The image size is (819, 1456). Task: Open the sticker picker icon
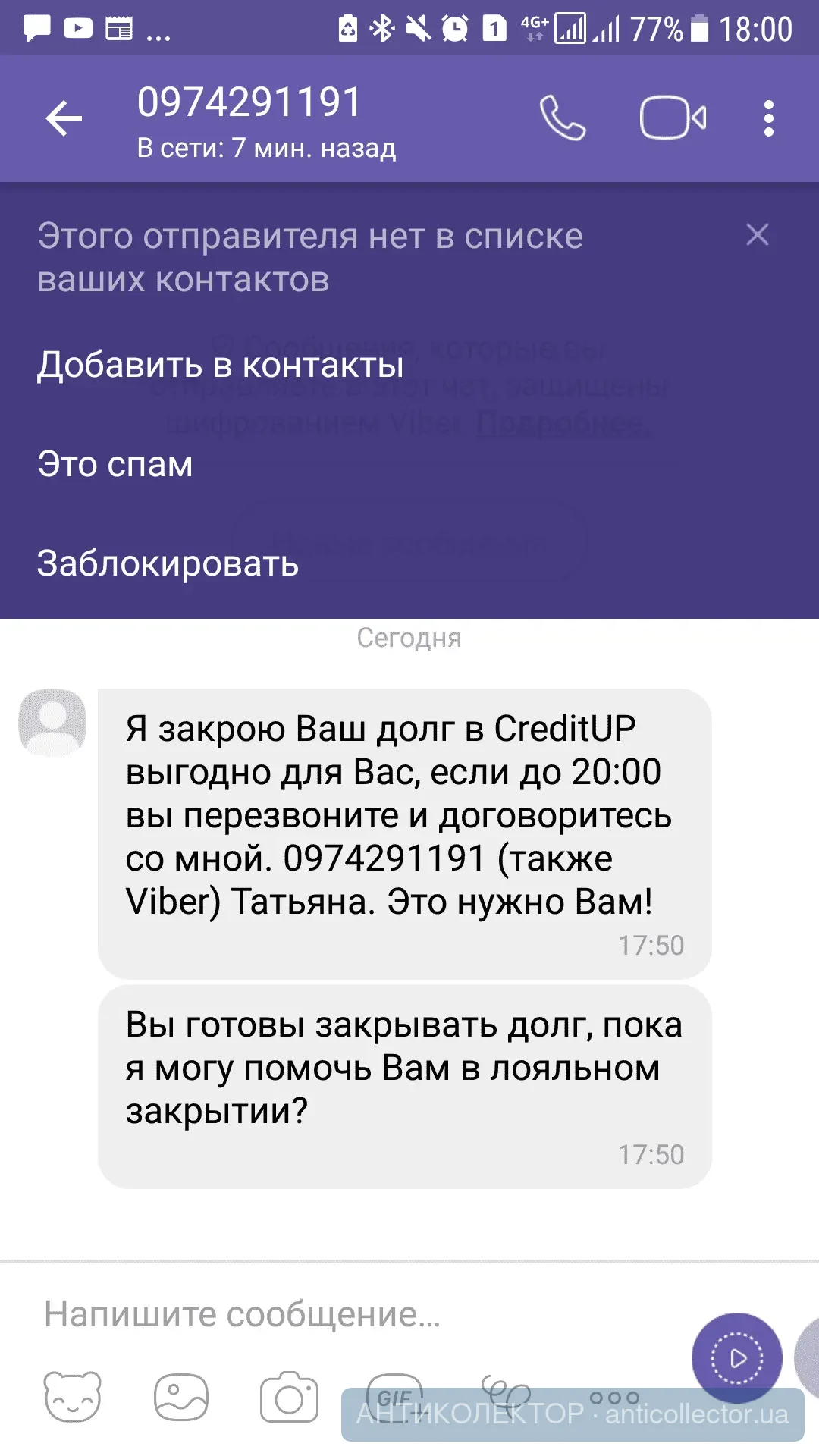click(72, 1397)
